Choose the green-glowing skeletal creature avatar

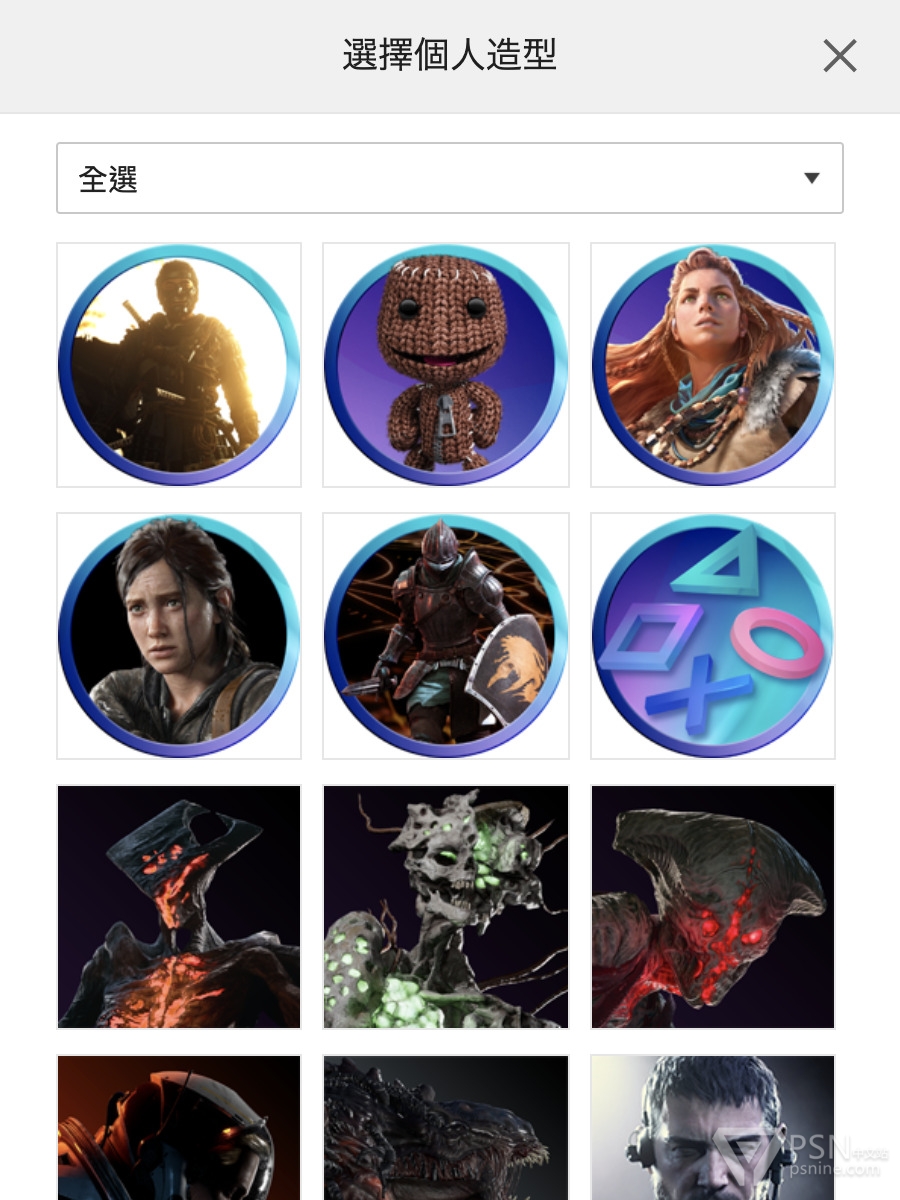[x=446, y=907]
